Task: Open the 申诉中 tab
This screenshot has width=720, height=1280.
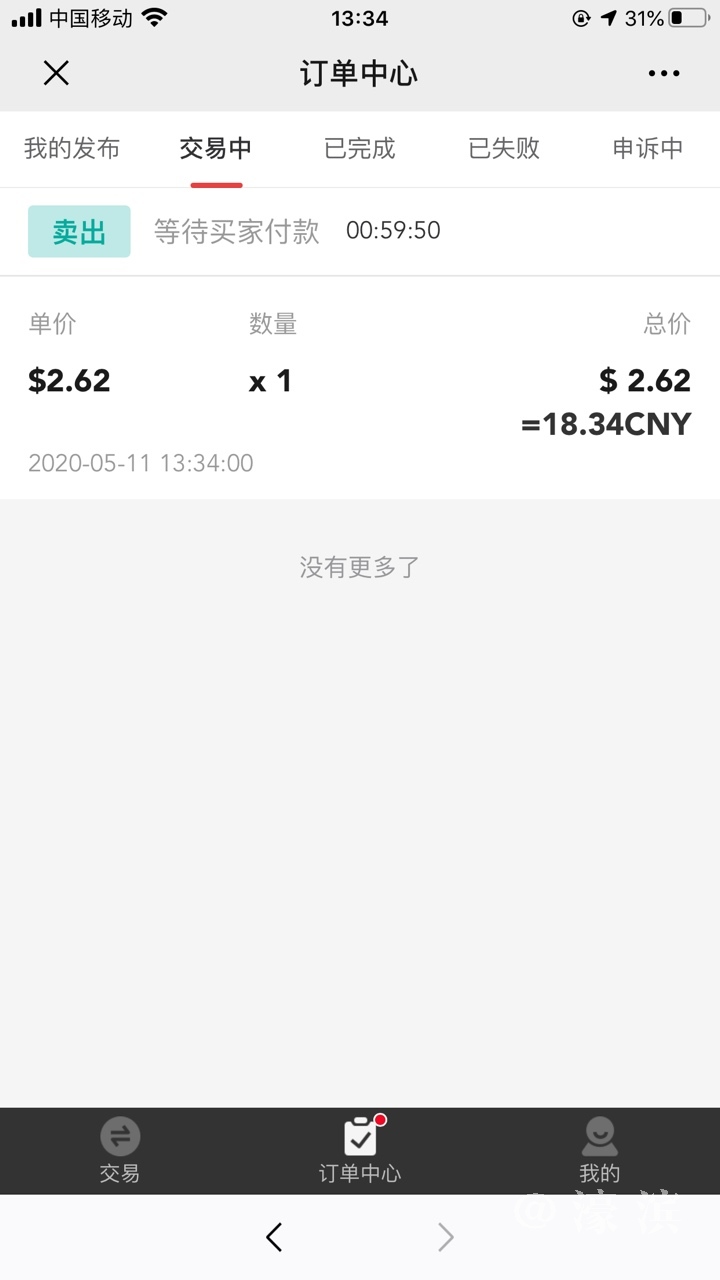Action: click(648, 149)
